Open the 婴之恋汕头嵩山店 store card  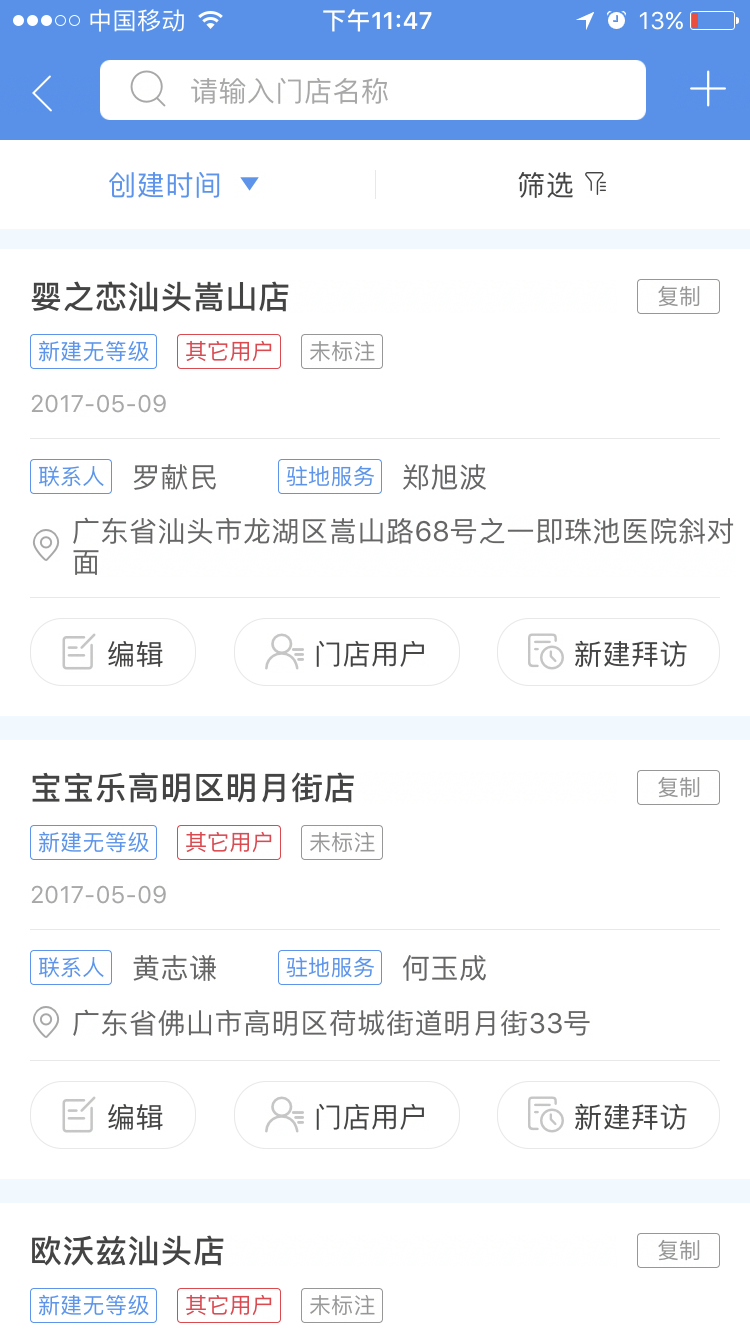pyautogui.click(x=160, y=298)
